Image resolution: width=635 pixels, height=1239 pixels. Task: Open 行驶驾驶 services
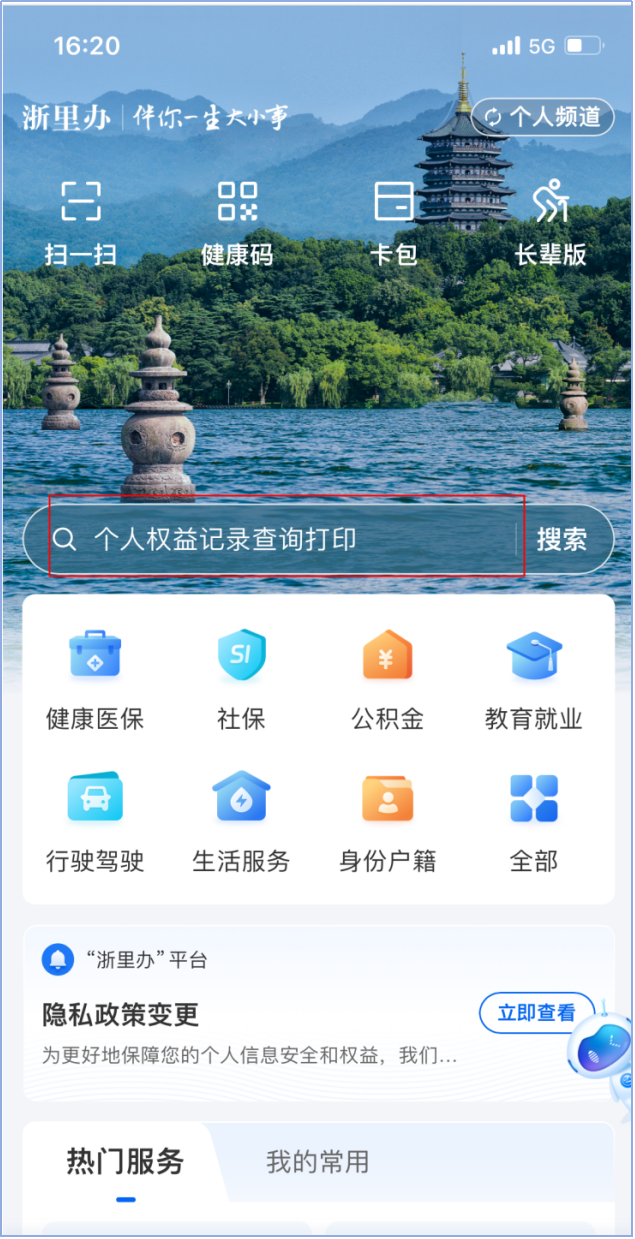(x=95, y=820)
